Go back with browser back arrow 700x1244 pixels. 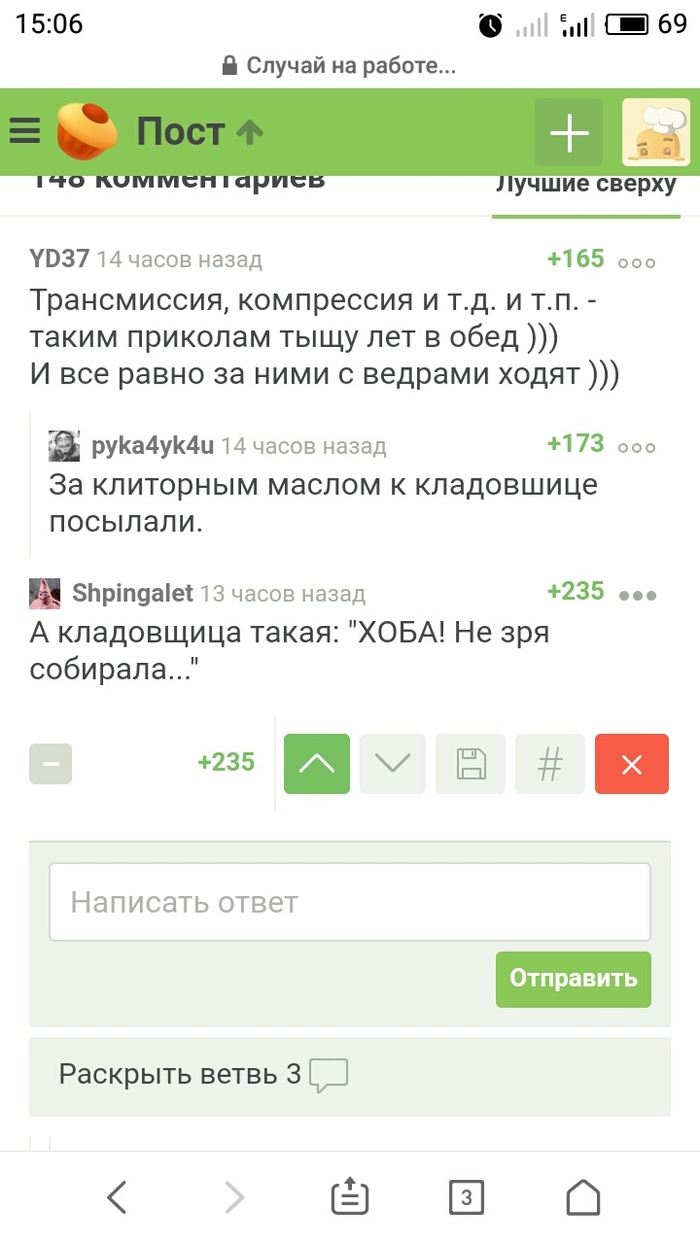pos(117,1196)
